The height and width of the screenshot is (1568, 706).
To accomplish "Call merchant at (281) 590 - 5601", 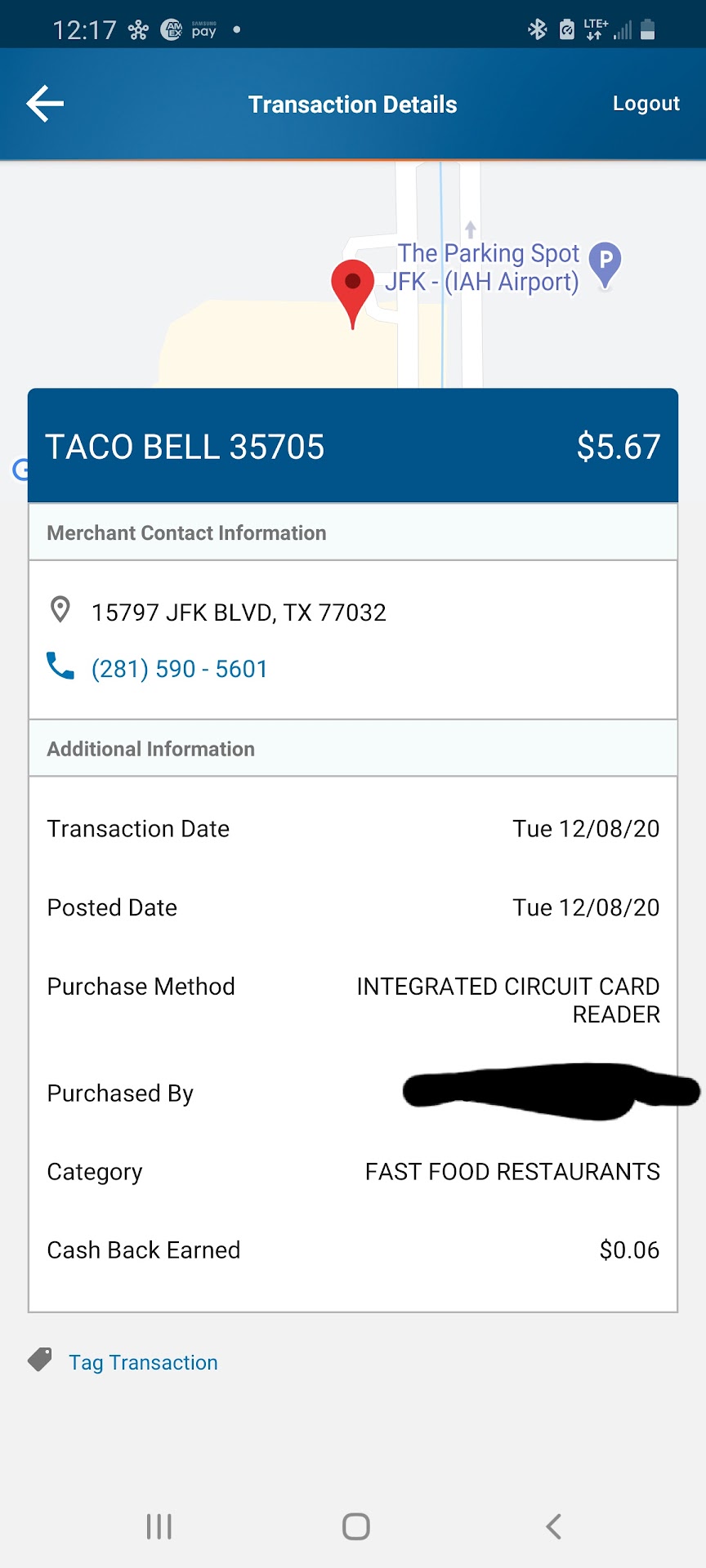I will pos(179,669).
